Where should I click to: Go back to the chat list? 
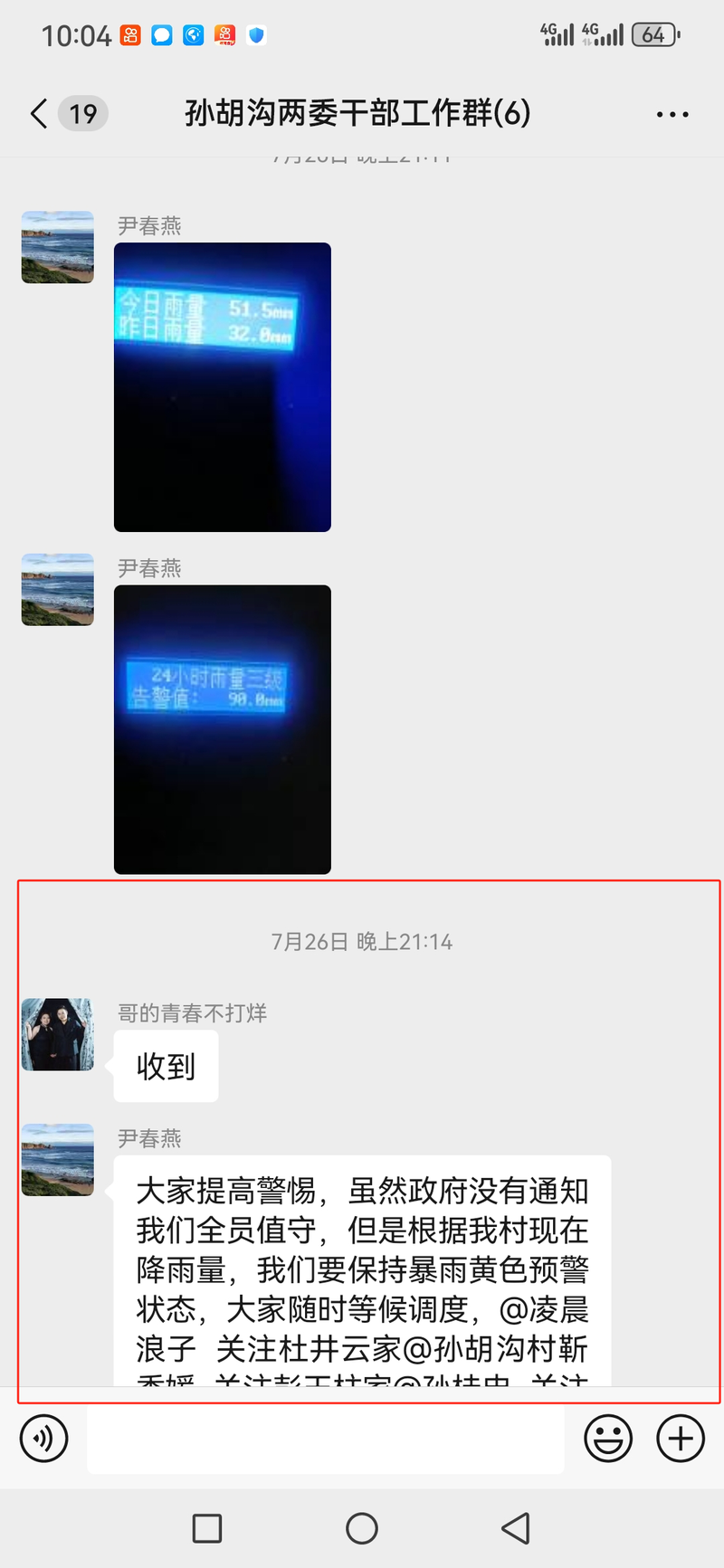pos(40,114)
